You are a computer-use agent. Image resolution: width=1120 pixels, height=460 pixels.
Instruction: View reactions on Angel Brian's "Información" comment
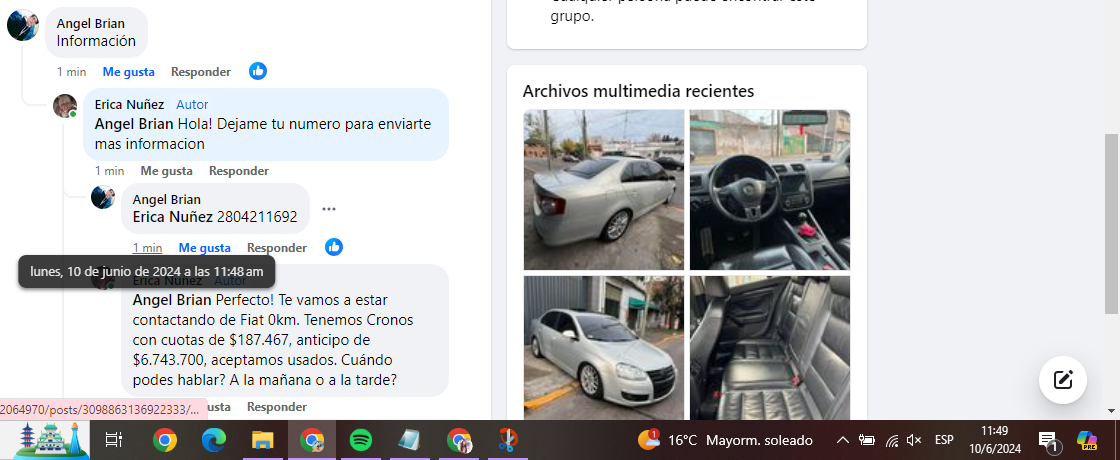pyautogui.click(x=258, y=72)
